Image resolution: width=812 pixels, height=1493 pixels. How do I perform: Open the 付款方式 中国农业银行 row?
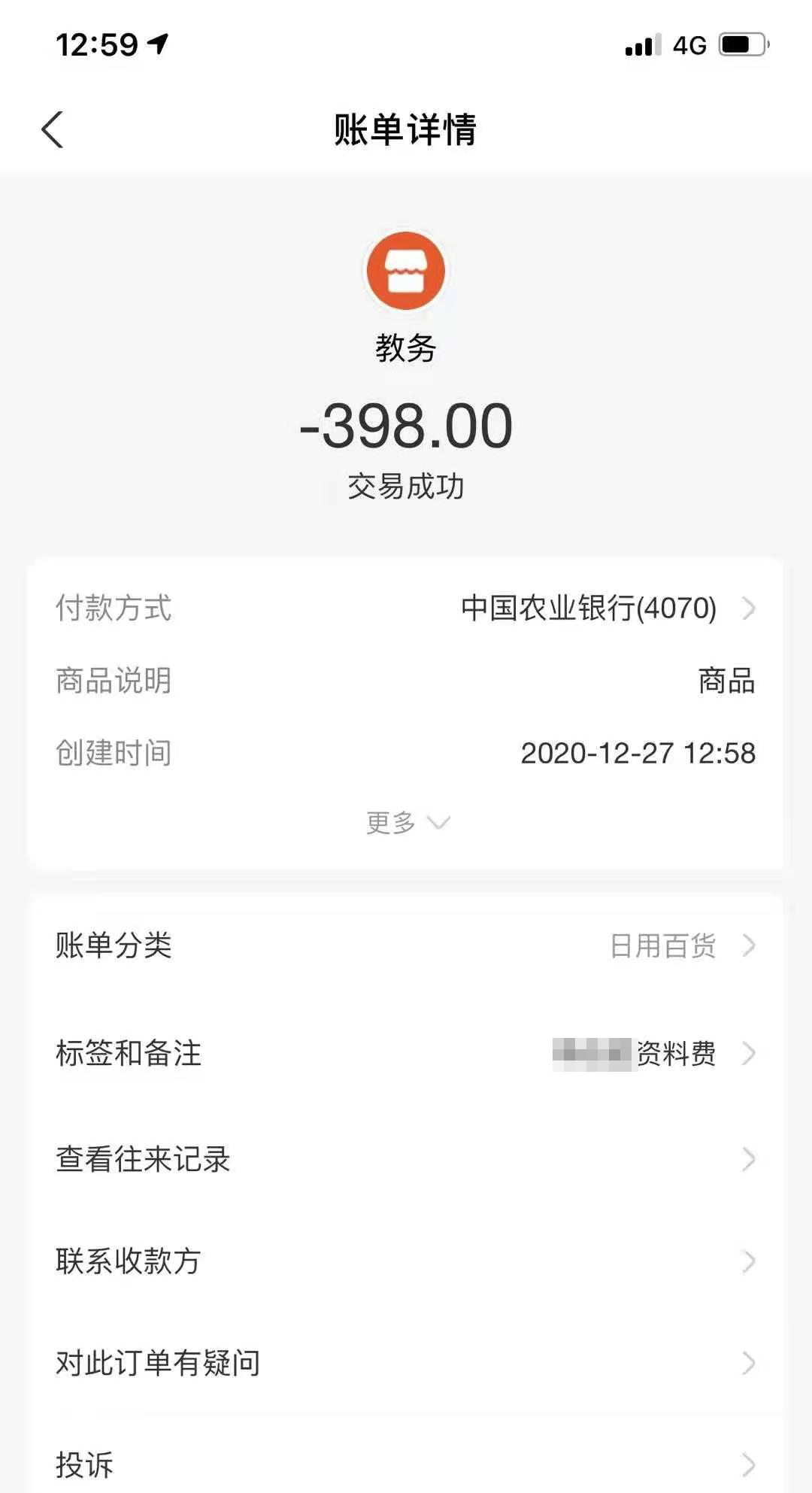[x=406, y=608]
